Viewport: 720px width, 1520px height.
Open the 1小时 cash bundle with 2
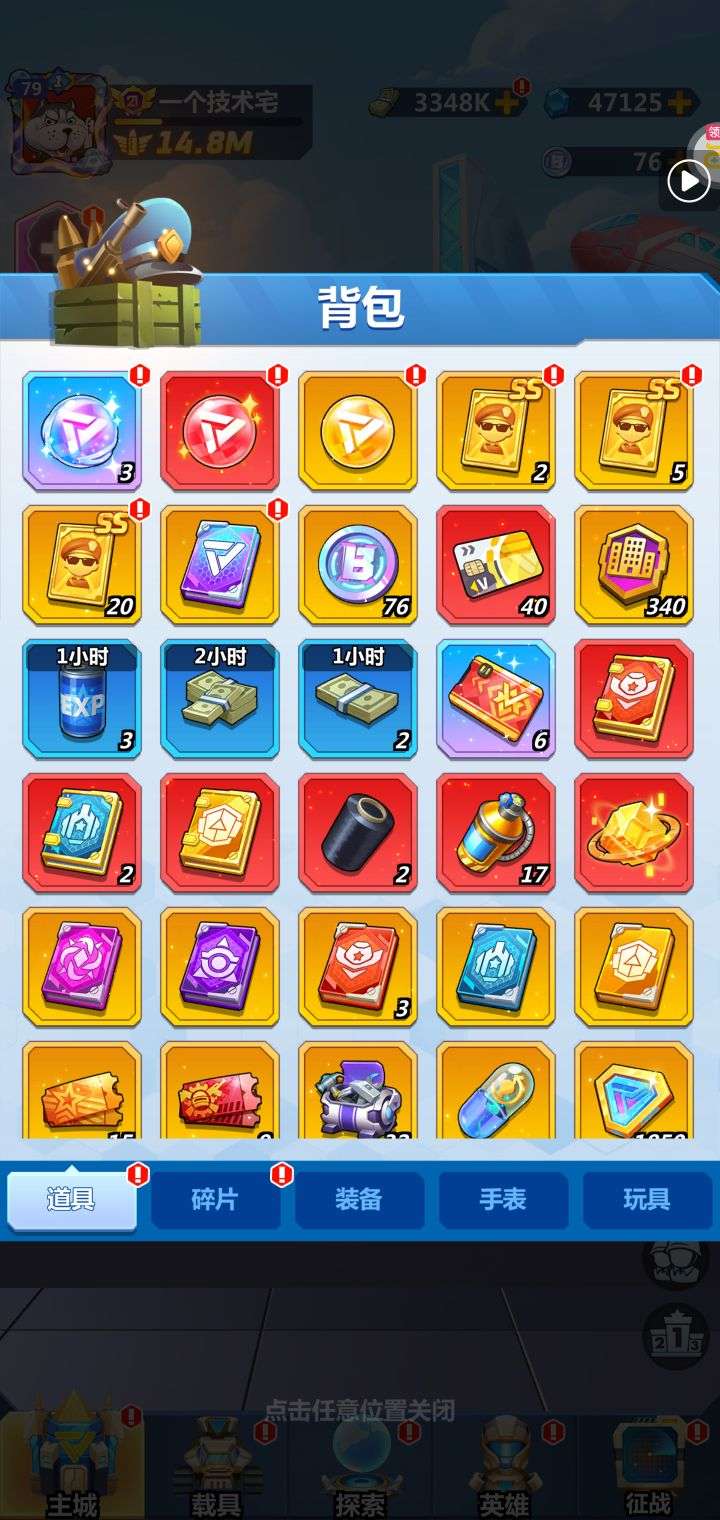click(x=358, y=699)
